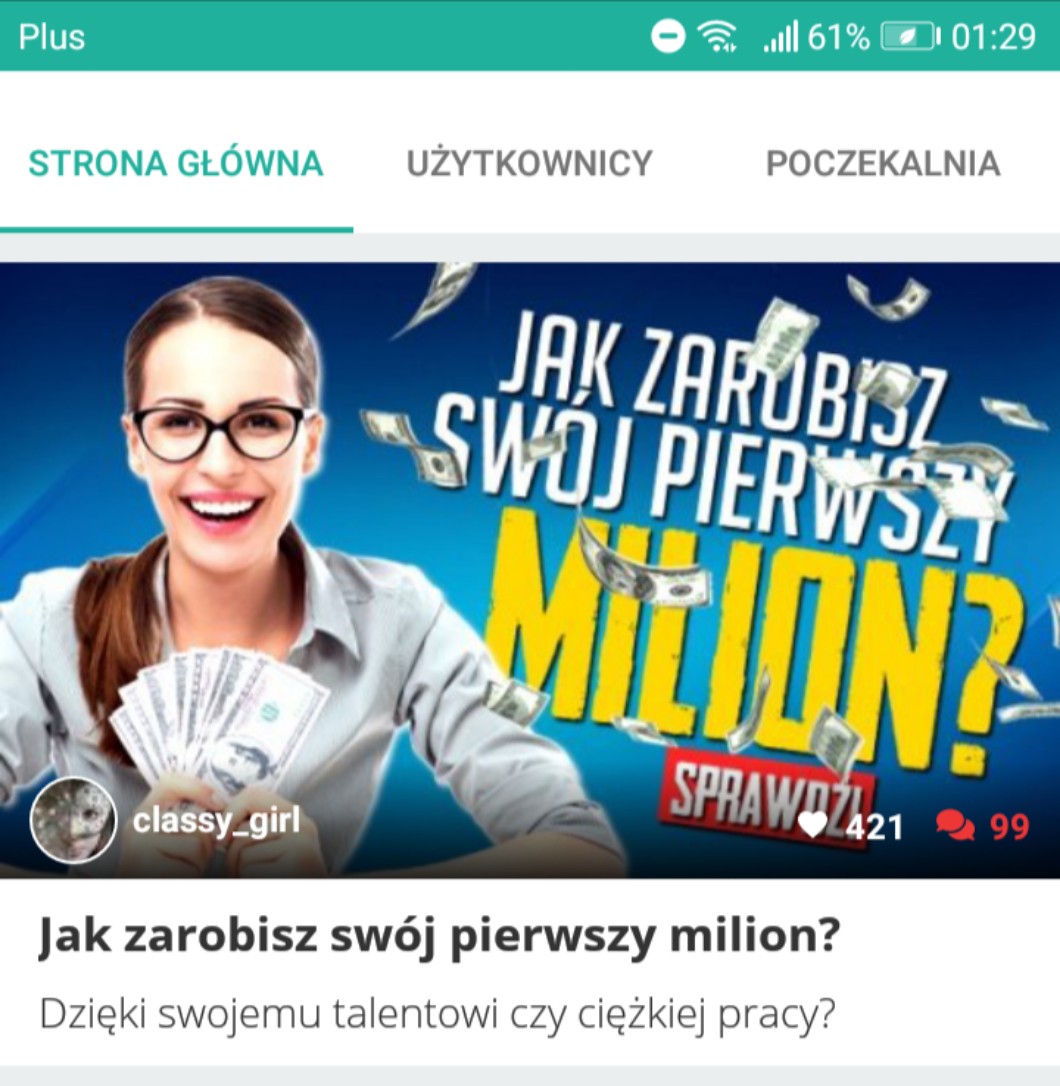Select the Strona Główna tab
The image size is (1060, 1086).
tap(176, 163)
